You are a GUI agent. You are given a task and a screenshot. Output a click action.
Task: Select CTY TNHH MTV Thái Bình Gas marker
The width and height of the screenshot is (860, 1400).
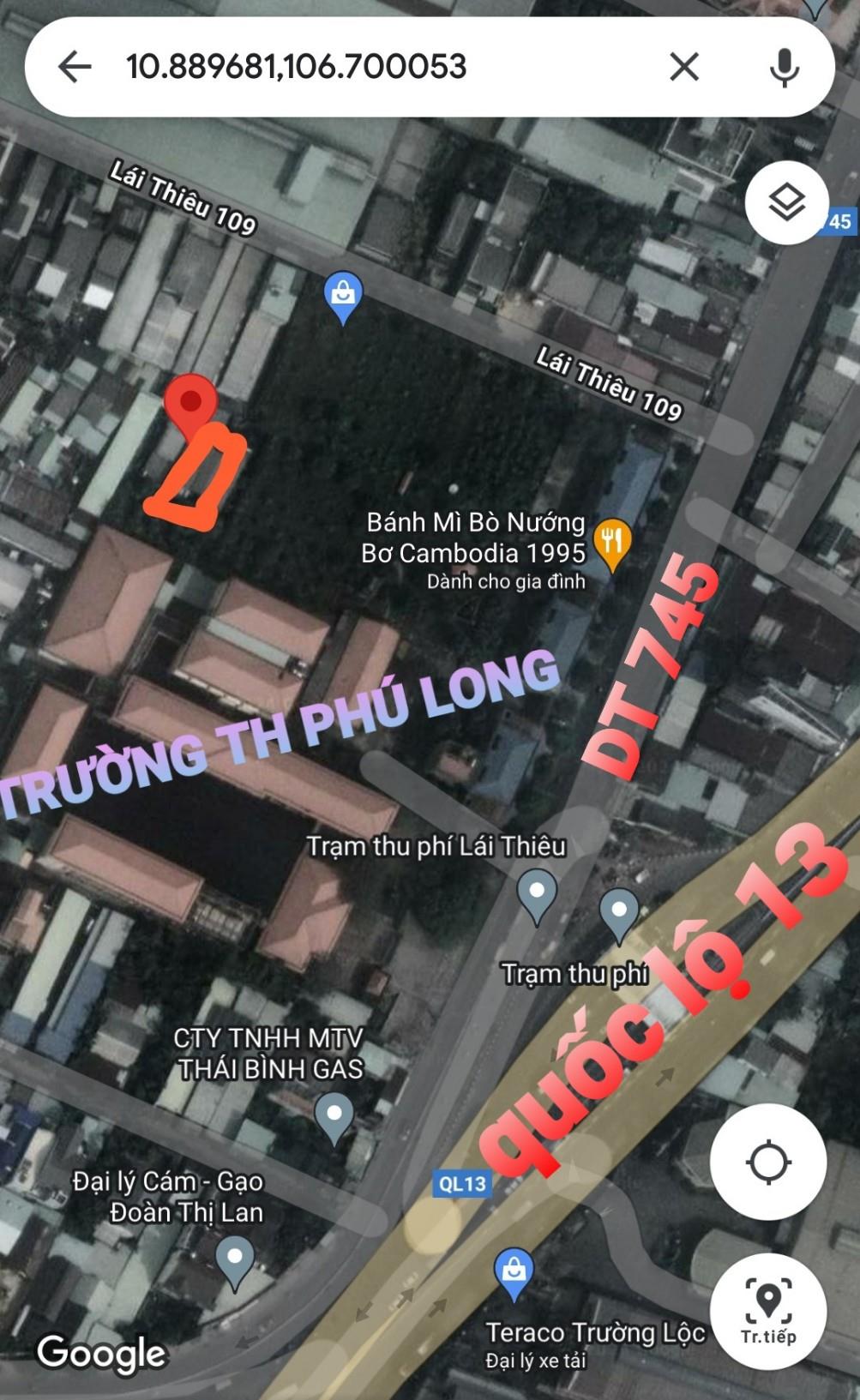(334, 1115)
